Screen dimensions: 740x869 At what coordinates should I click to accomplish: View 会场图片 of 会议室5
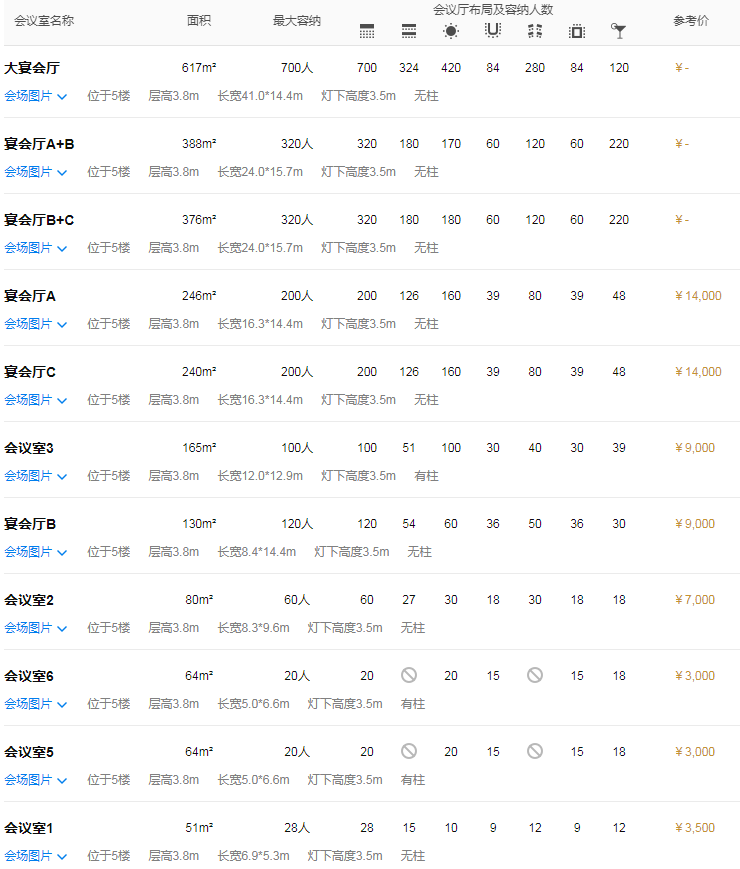[35, 780]
